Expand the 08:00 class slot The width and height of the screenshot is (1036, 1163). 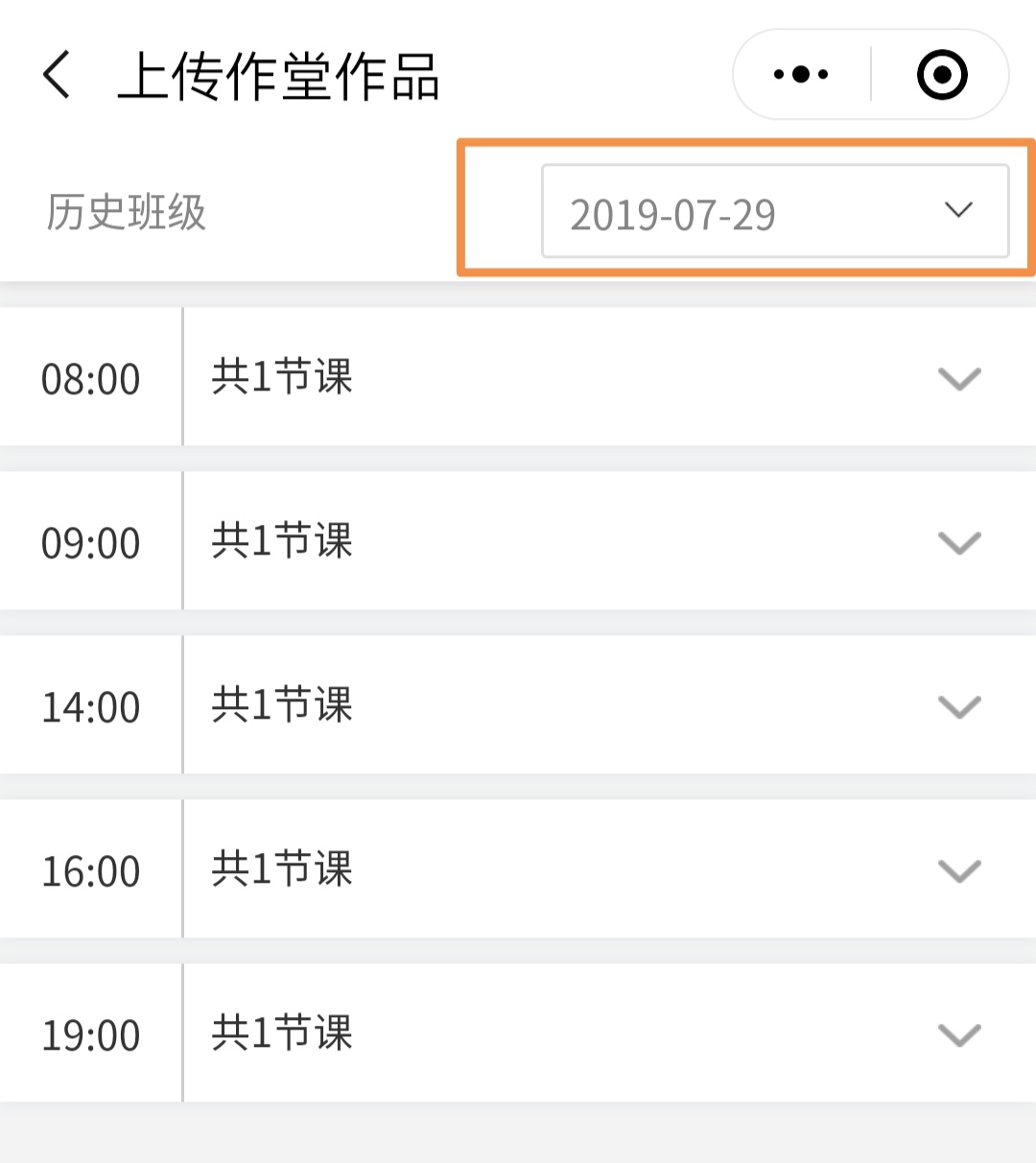pyautogui.click(x=959, y=378)
